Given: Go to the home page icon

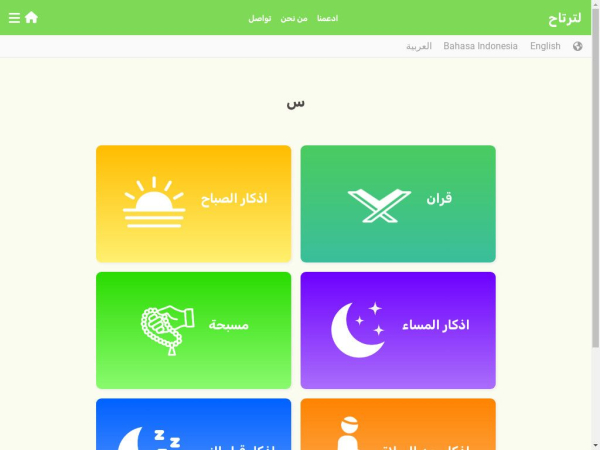Looking at the screenshot, I should pos(32,18).
